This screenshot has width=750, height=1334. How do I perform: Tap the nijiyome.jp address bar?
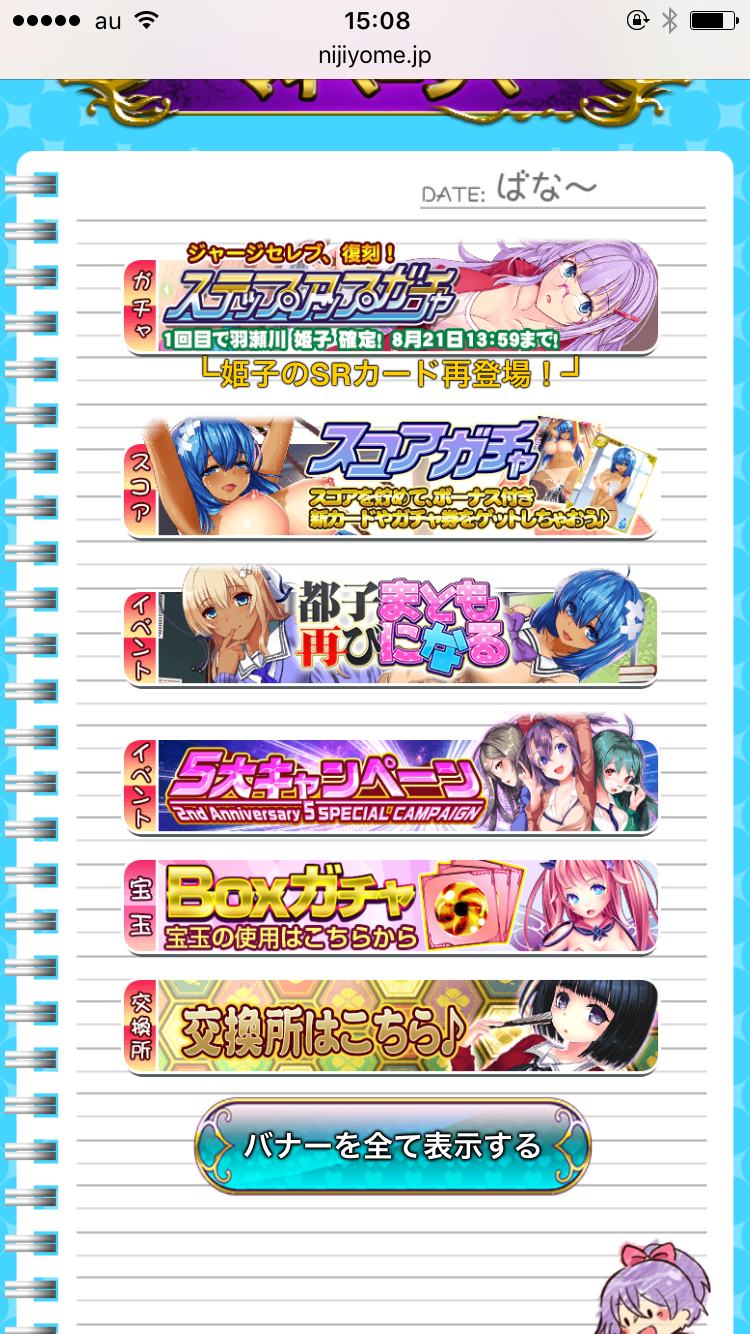tap(375, 56)
